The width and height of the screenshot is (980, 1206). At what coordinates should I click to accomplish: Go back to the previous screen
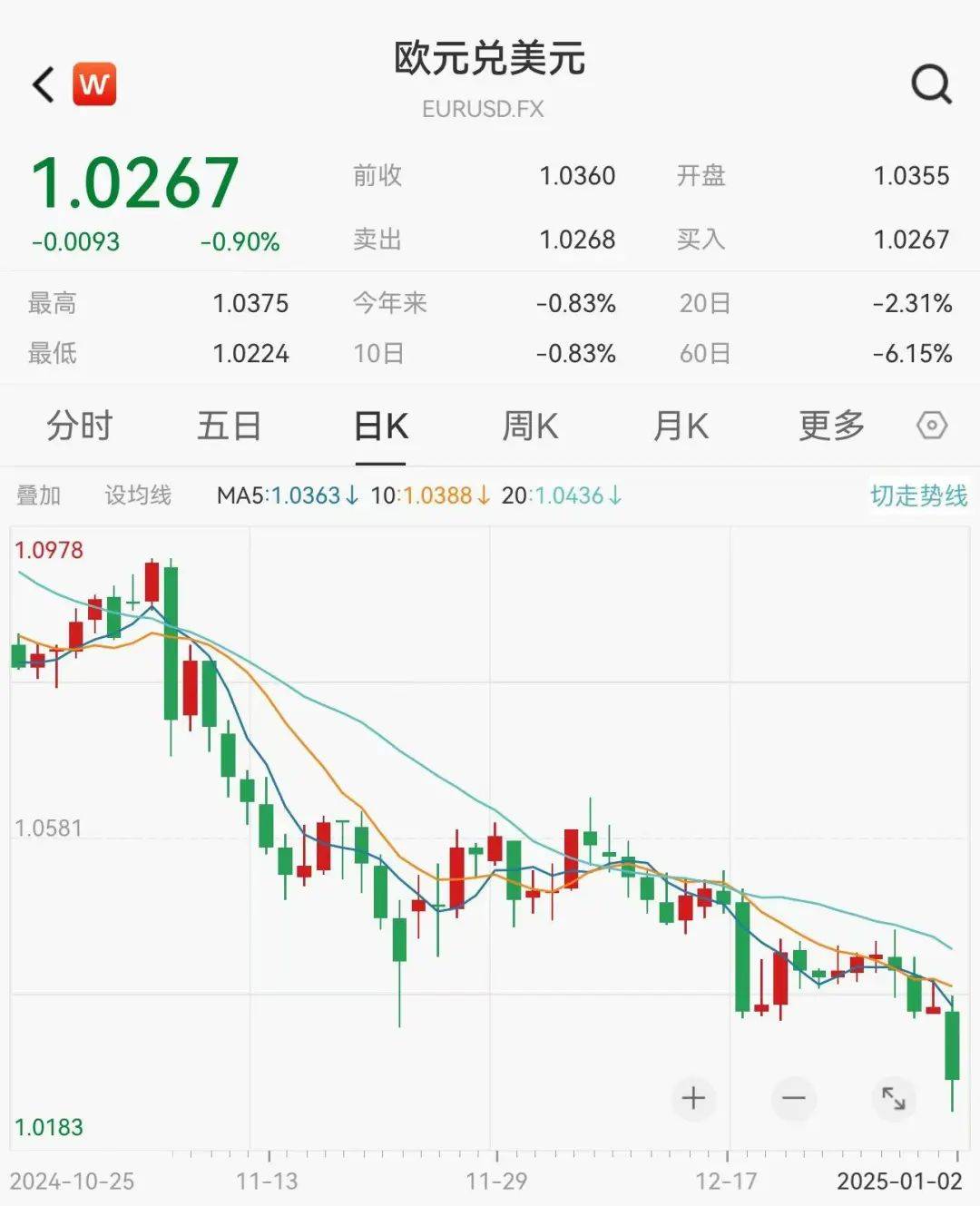(44, 85)
